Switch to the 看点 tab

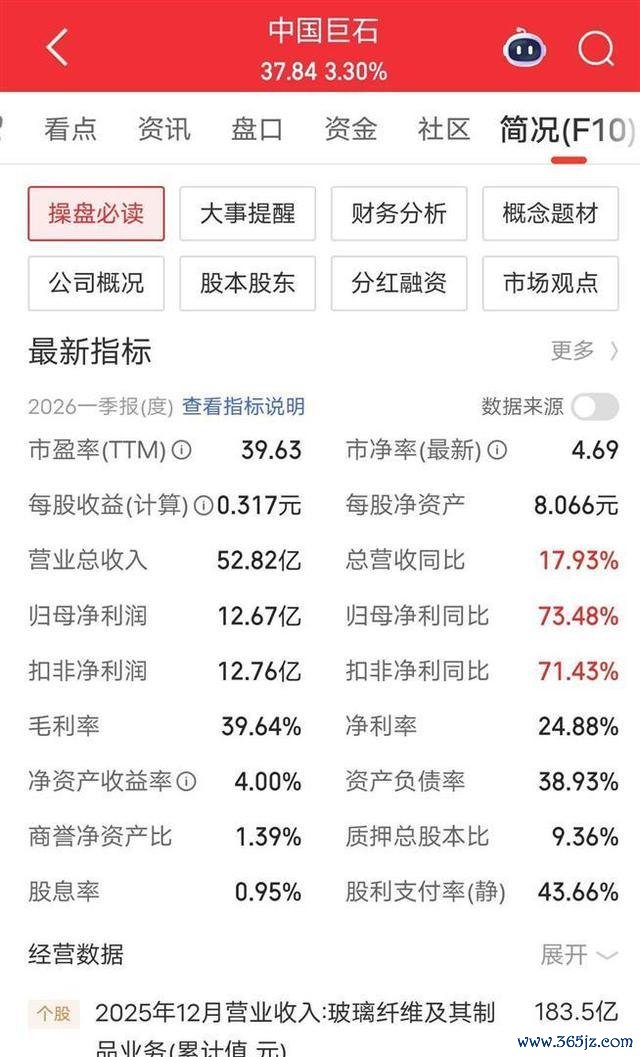[71, 129]
